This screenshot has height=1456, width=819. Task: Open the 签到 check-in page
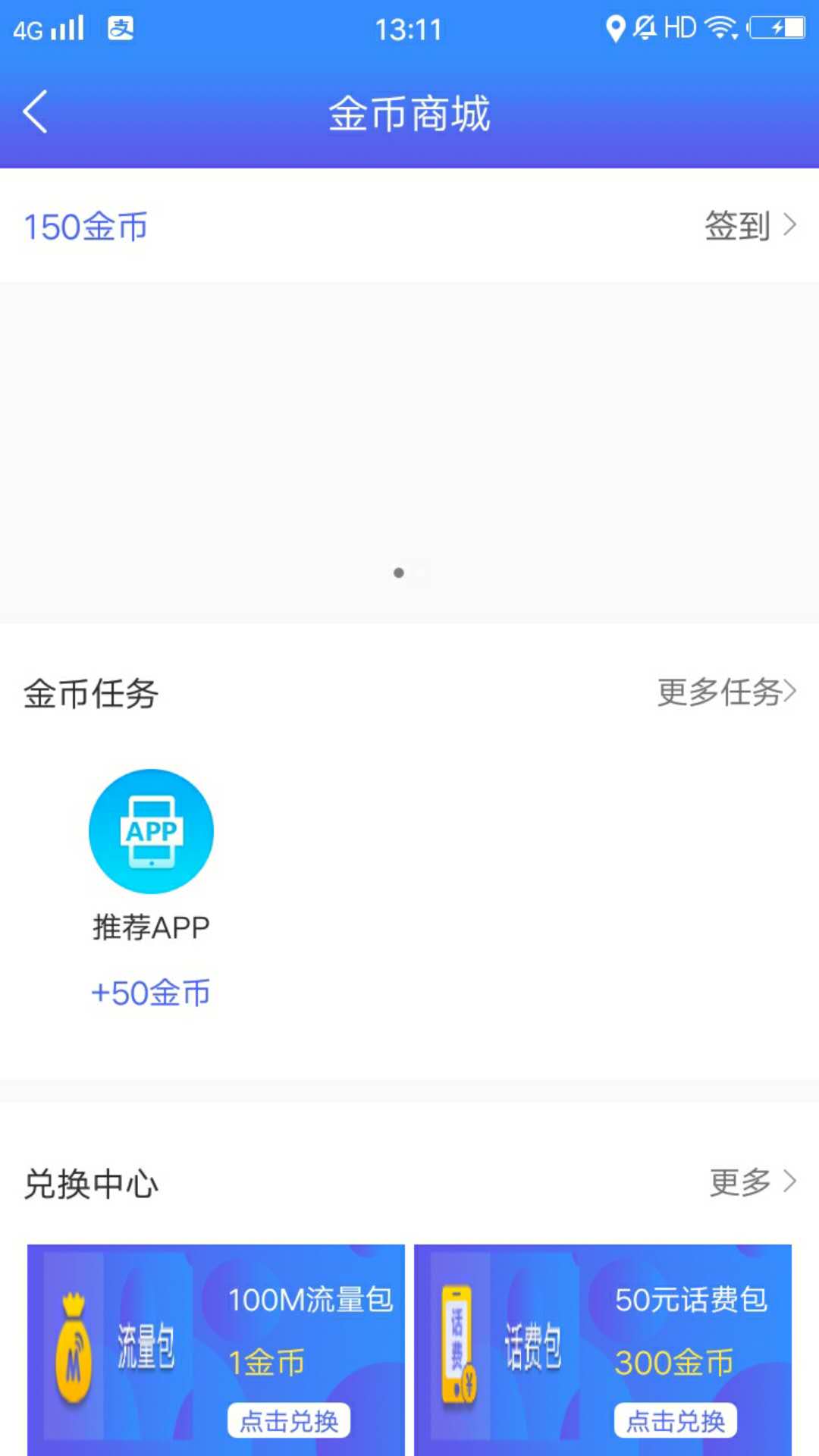click(x=750, y=225)
